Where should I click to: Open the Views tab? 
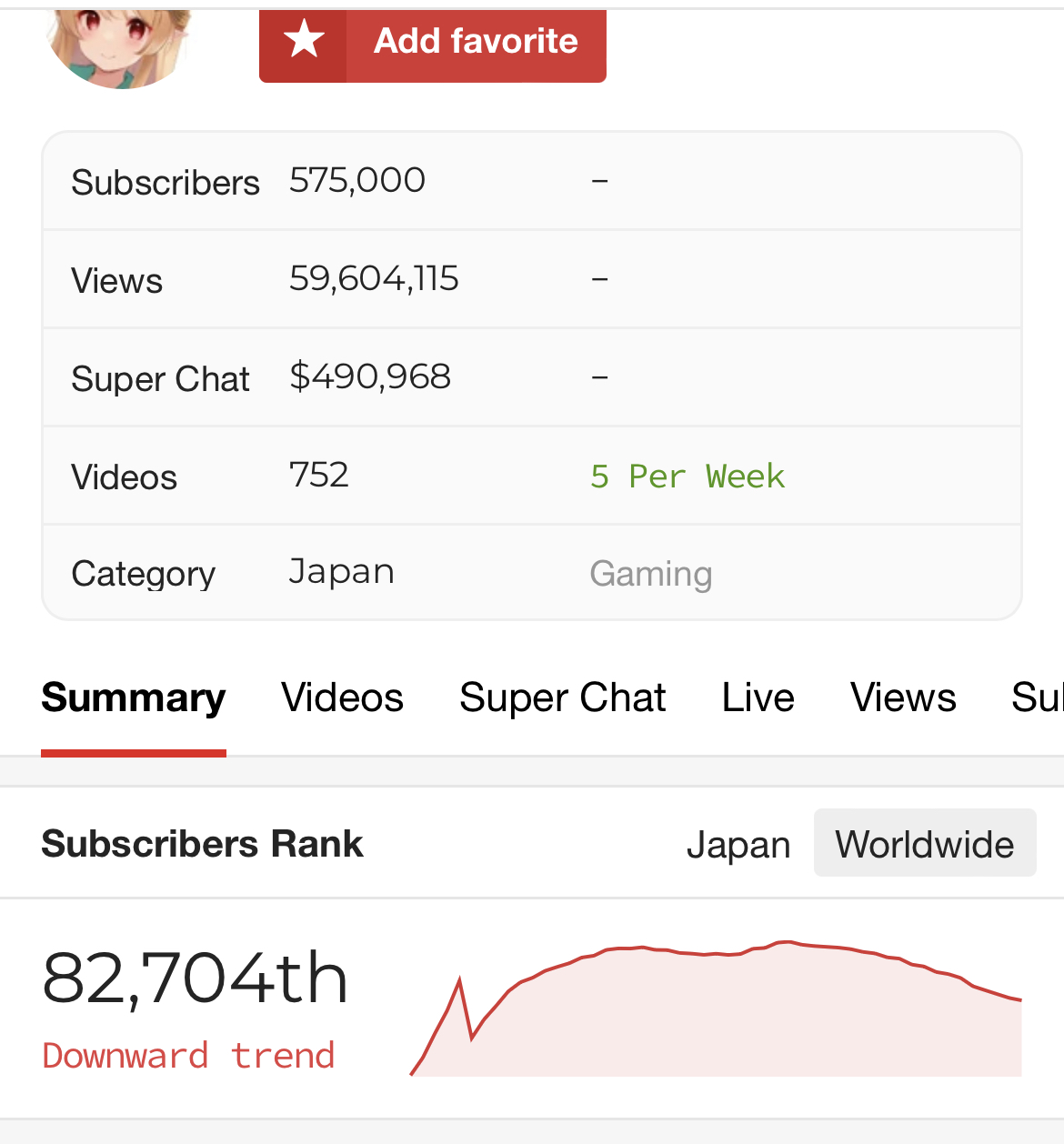click(x=903, y=698)
